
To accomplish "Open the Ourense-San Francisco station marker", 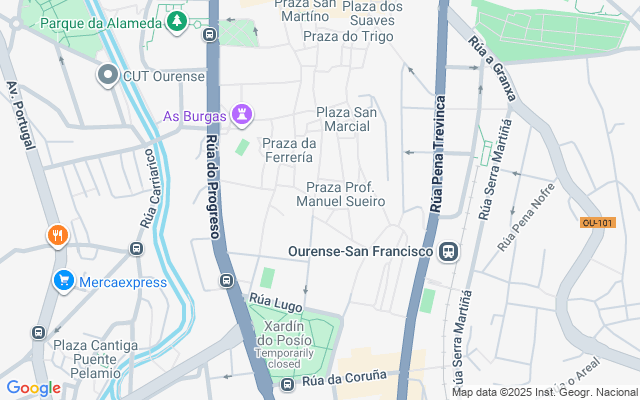I will pos(449,251).
